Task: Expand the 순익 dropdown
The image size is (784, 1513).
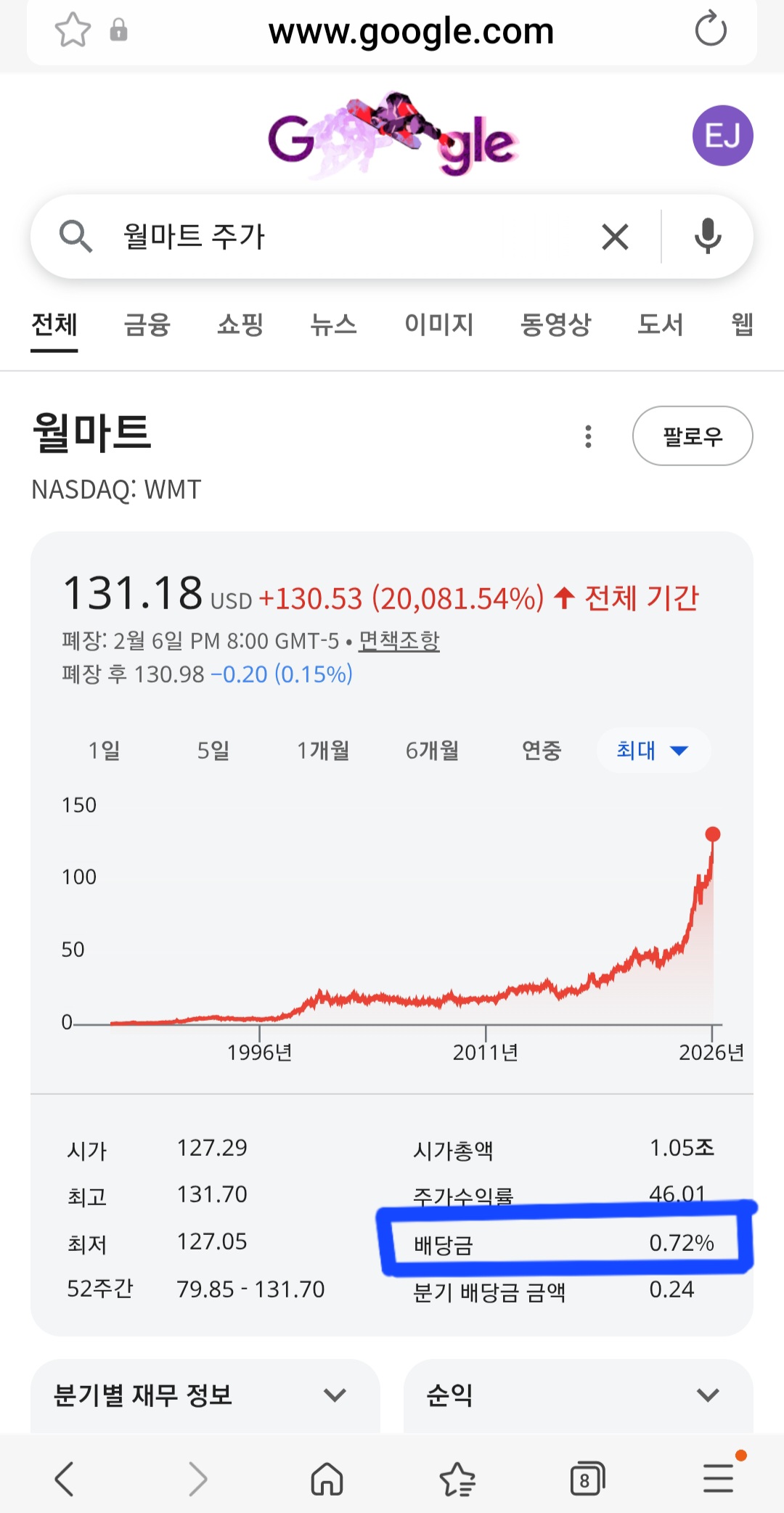Action: click(x=578, y=1395)
